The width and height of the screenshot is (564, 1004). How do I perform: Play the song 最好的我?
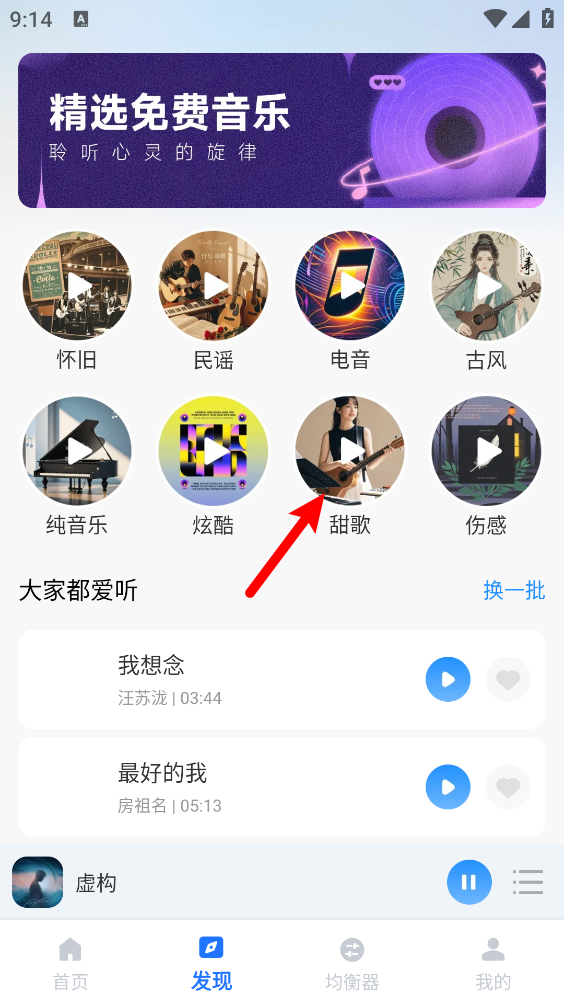coord(448,787)
